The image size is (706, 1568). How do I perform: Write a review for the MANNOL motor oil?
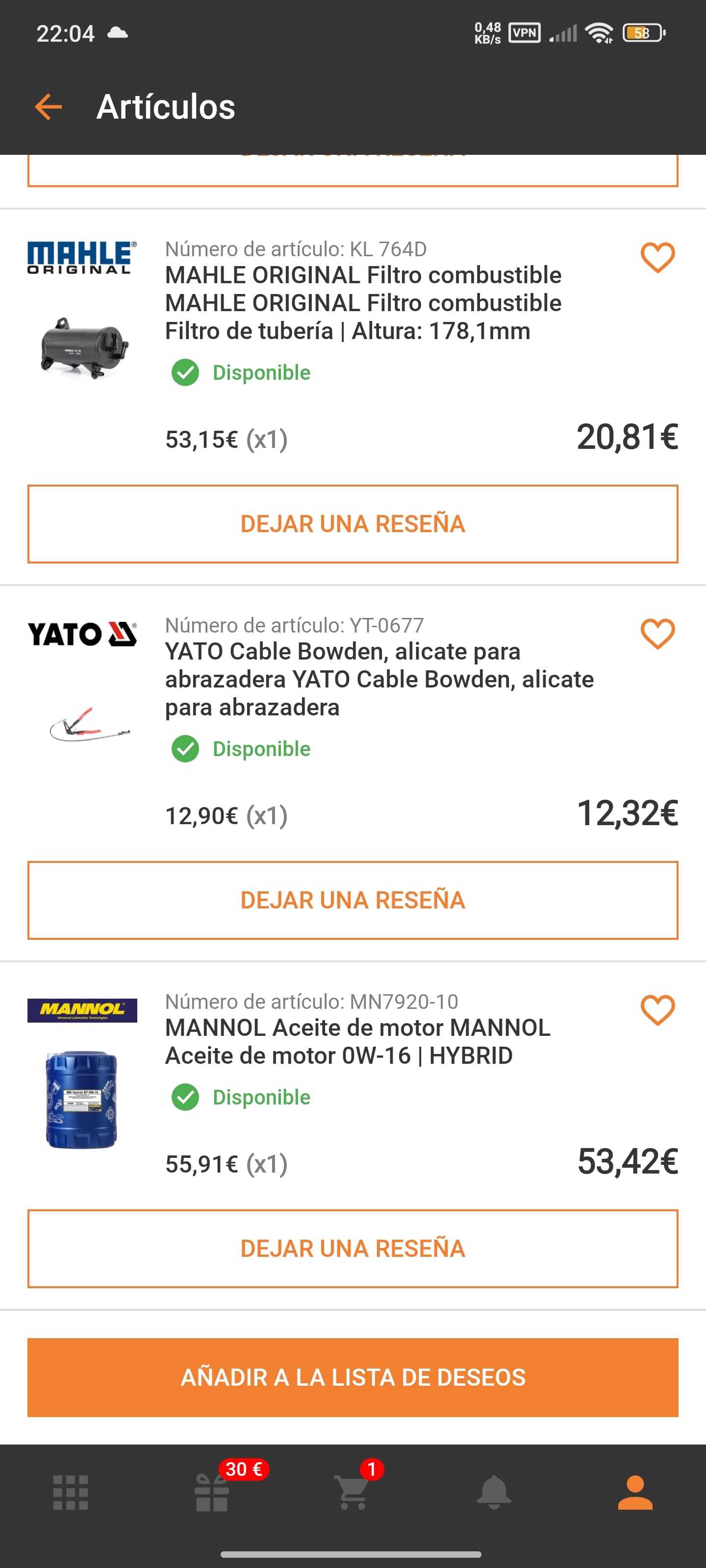click(x=353, y=1248)
